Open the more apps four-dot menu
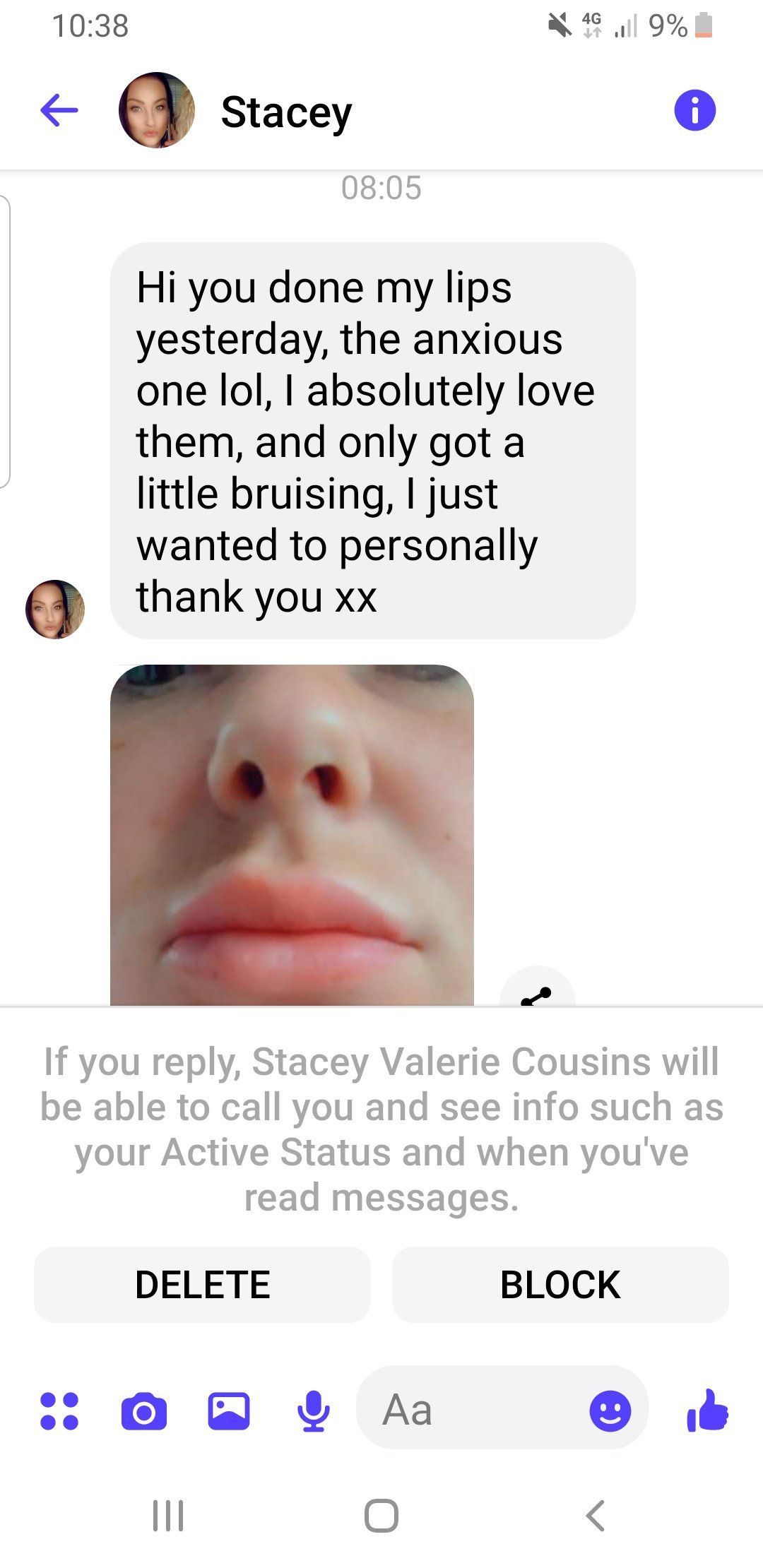This screenshot has width=763, height=1568. pyautogui.click(x=59, y=1411)
